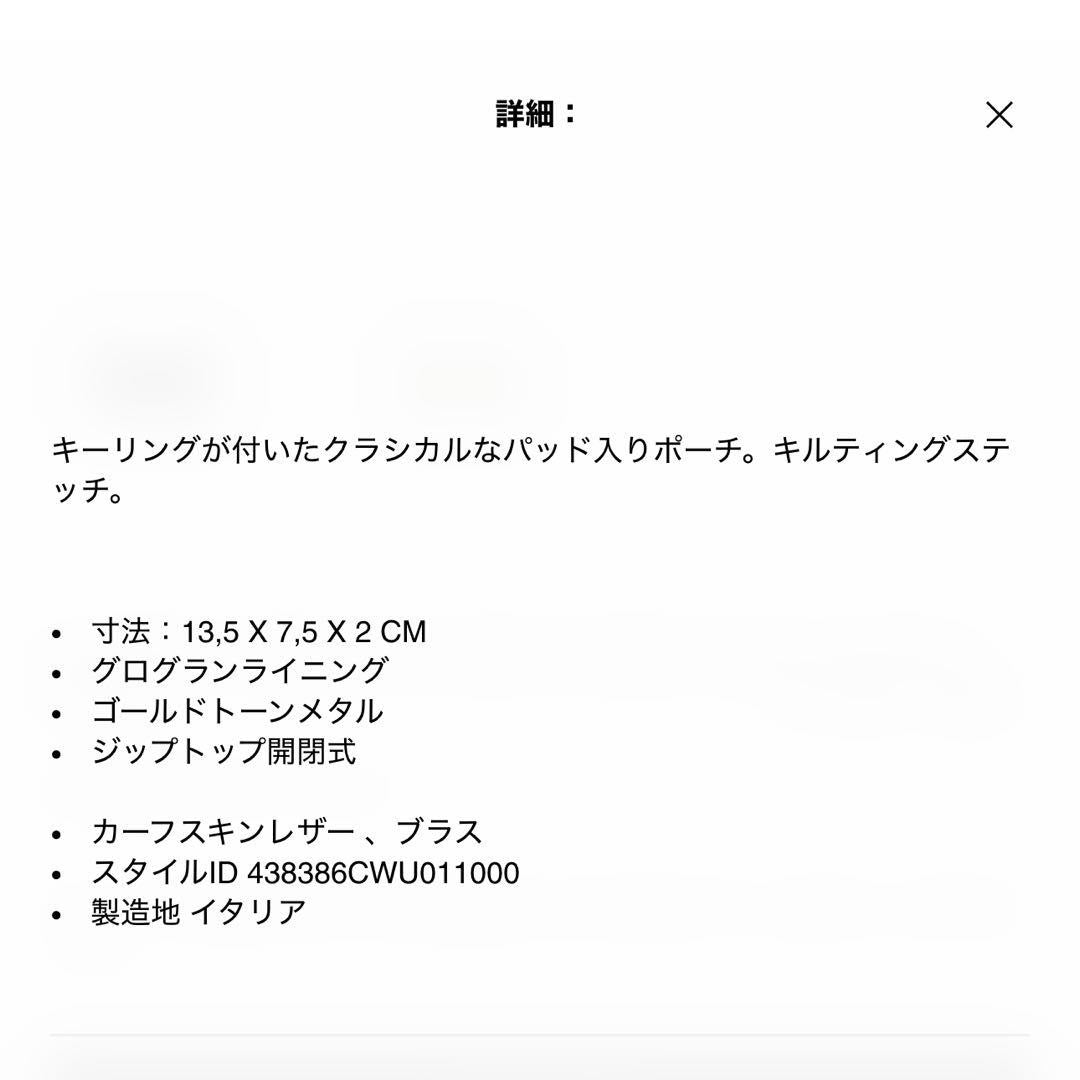Close the 詳細 details panel
Screen dimensions: 1080x1080
pyautogui.click(x=999, y=115)
